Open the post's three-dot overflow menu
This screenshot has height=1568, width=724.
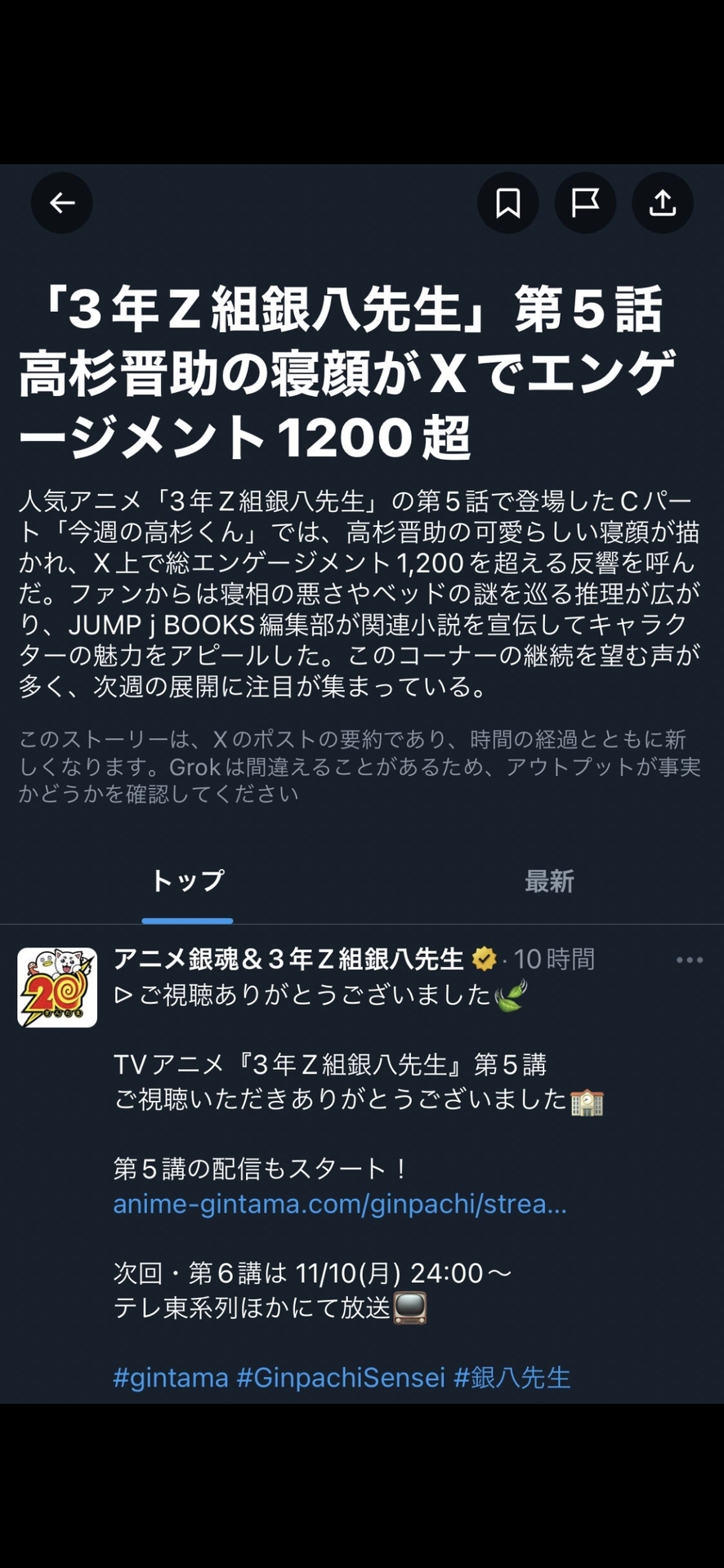pos(689,960)
